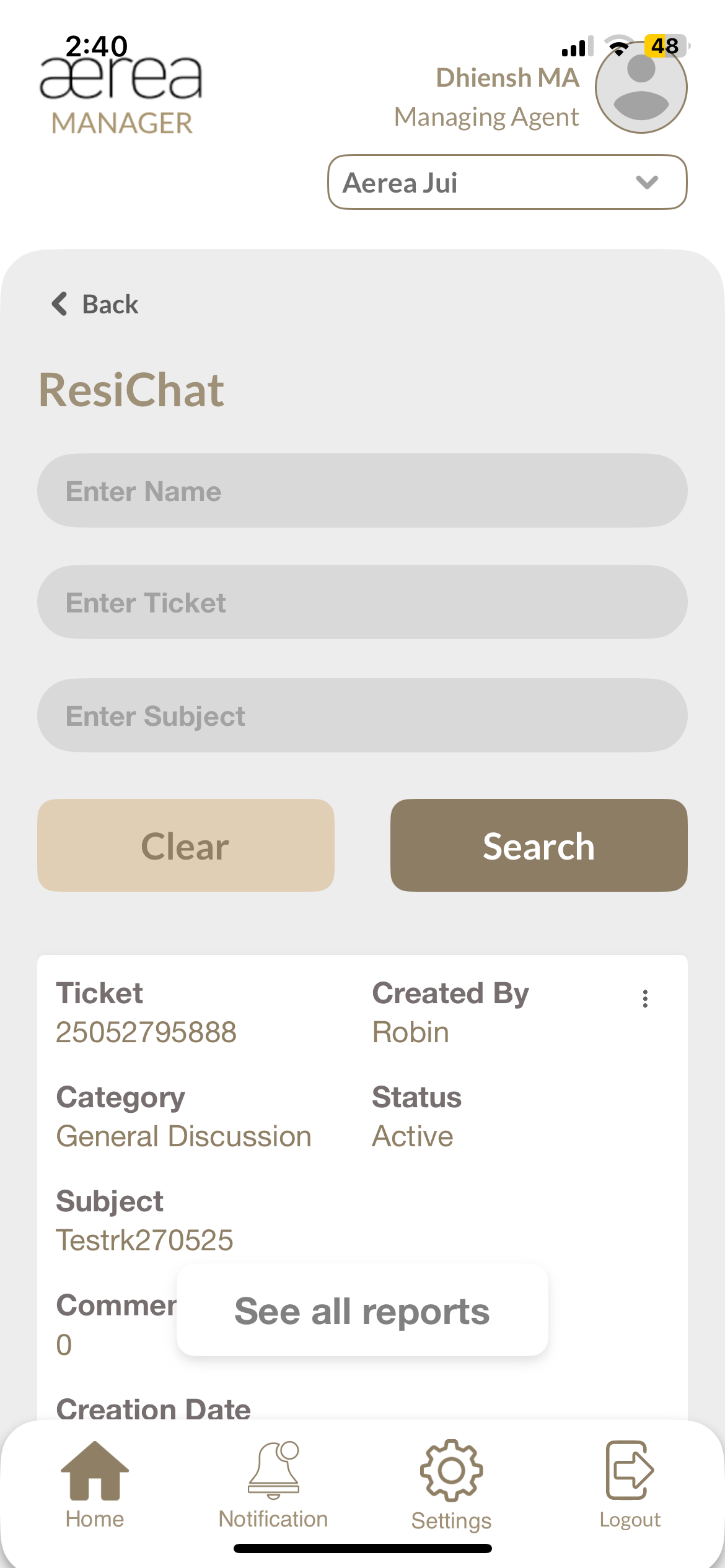725x1568 pixels.
Task: Open the Notification tab
Action: point(273,1484)
